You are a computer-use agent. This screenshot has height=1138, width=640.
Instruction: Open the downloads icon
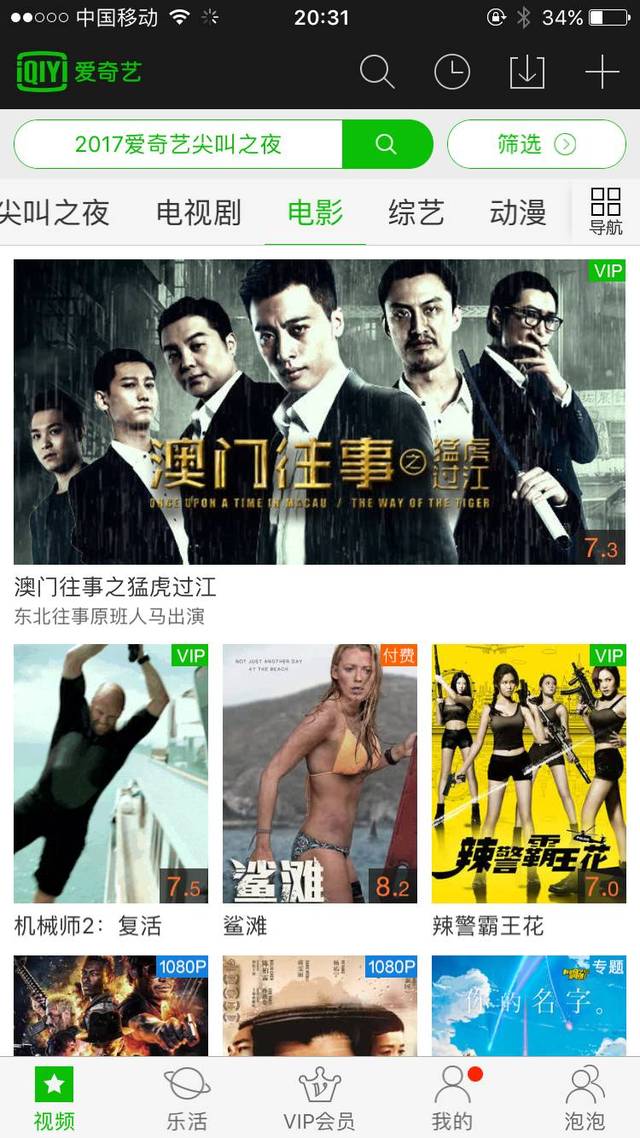tap(527, 72)
